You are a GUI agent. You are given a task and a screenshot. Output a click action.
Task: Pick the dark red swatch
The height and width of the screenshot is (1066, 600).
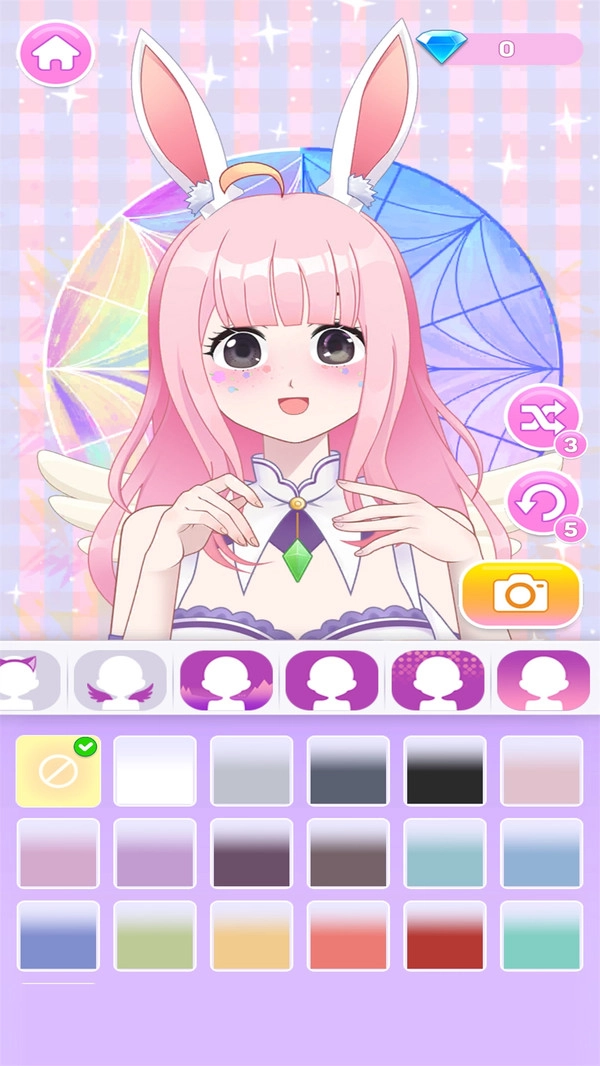tap(445, 936)
